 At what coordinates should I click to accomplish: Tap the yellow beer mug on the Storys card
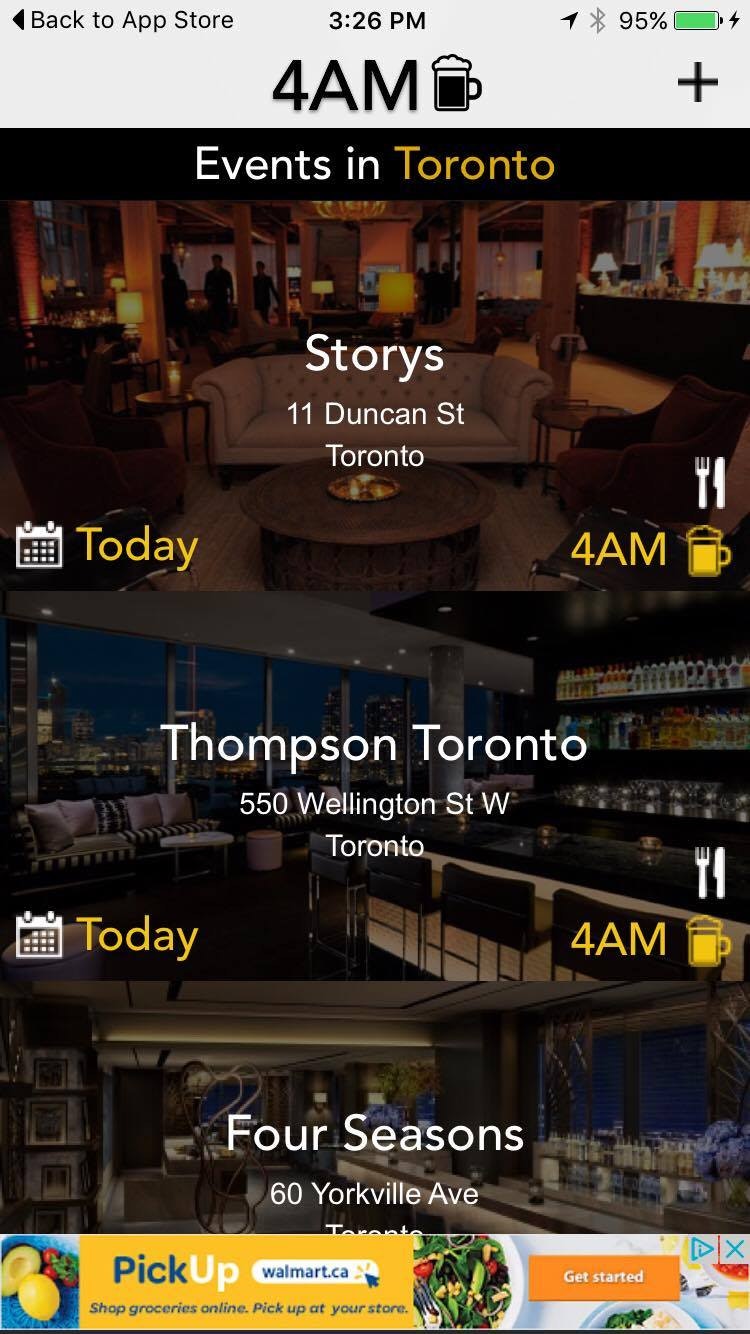tap(706, 550)
